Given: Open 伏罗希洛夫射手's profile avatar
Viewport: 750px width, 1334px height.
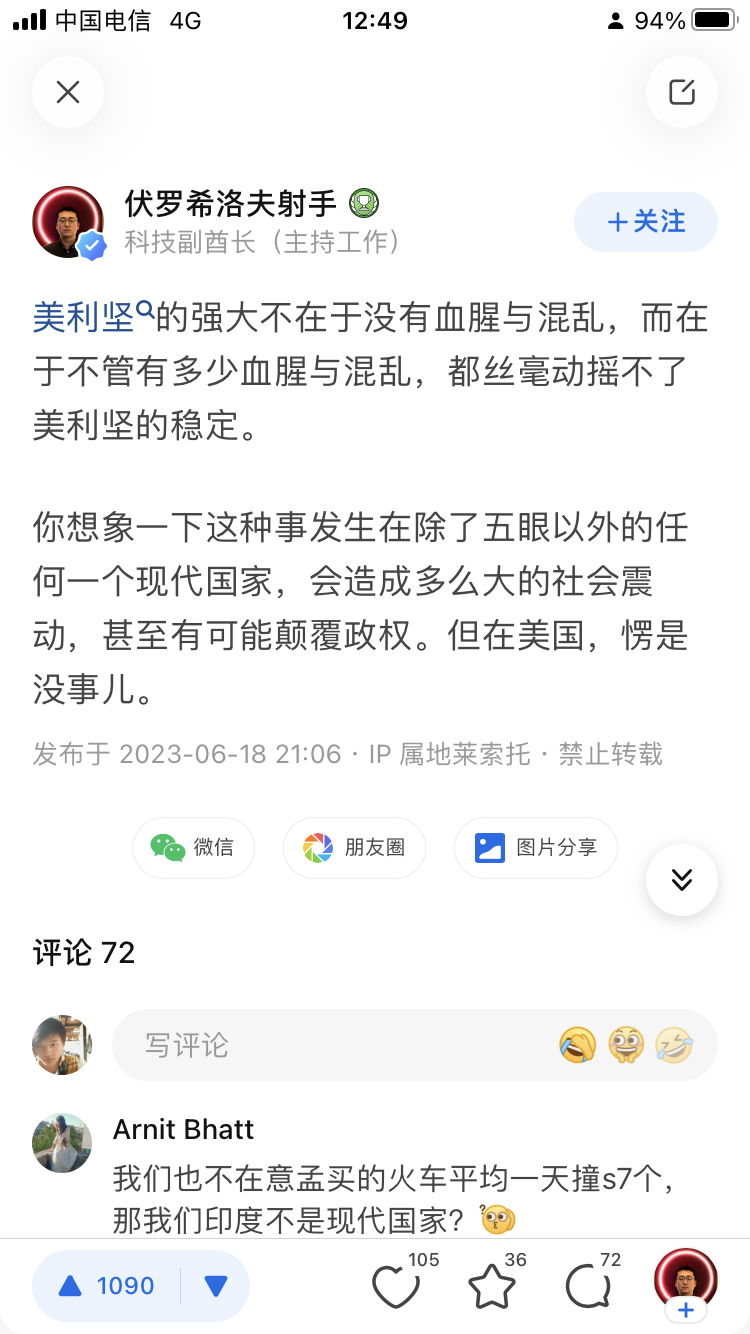Looking at the screenshot, I should [68, 222].
